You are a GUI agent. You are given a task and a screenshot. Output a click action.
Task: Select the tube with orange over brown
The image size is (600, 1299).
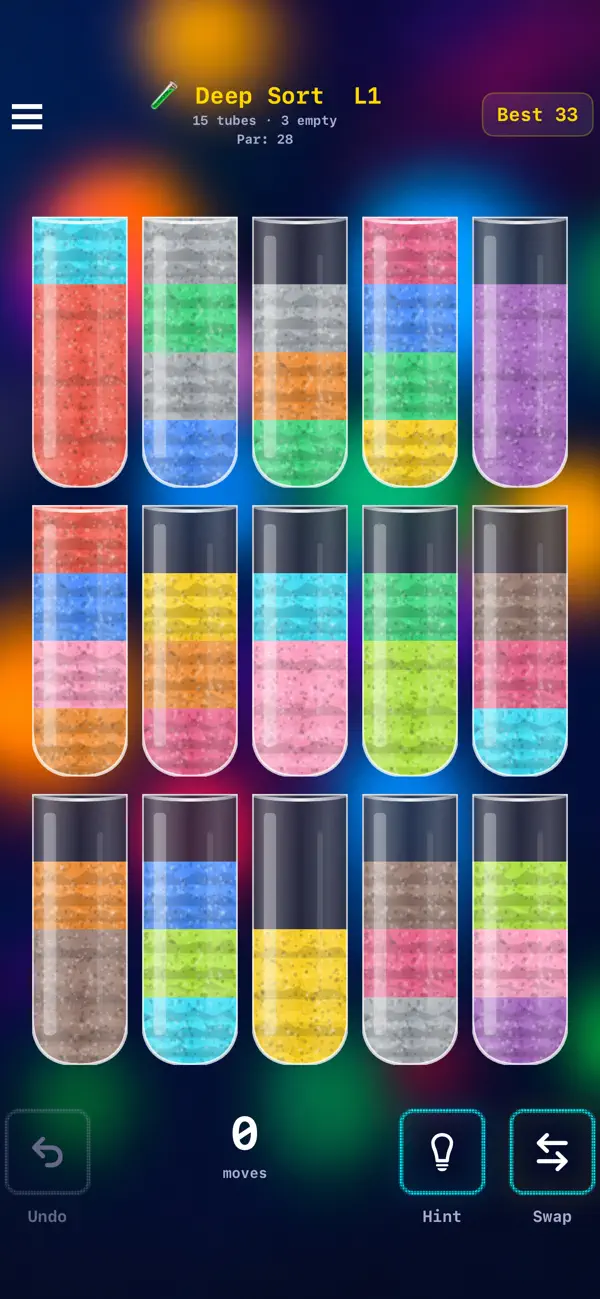(80, 929)
